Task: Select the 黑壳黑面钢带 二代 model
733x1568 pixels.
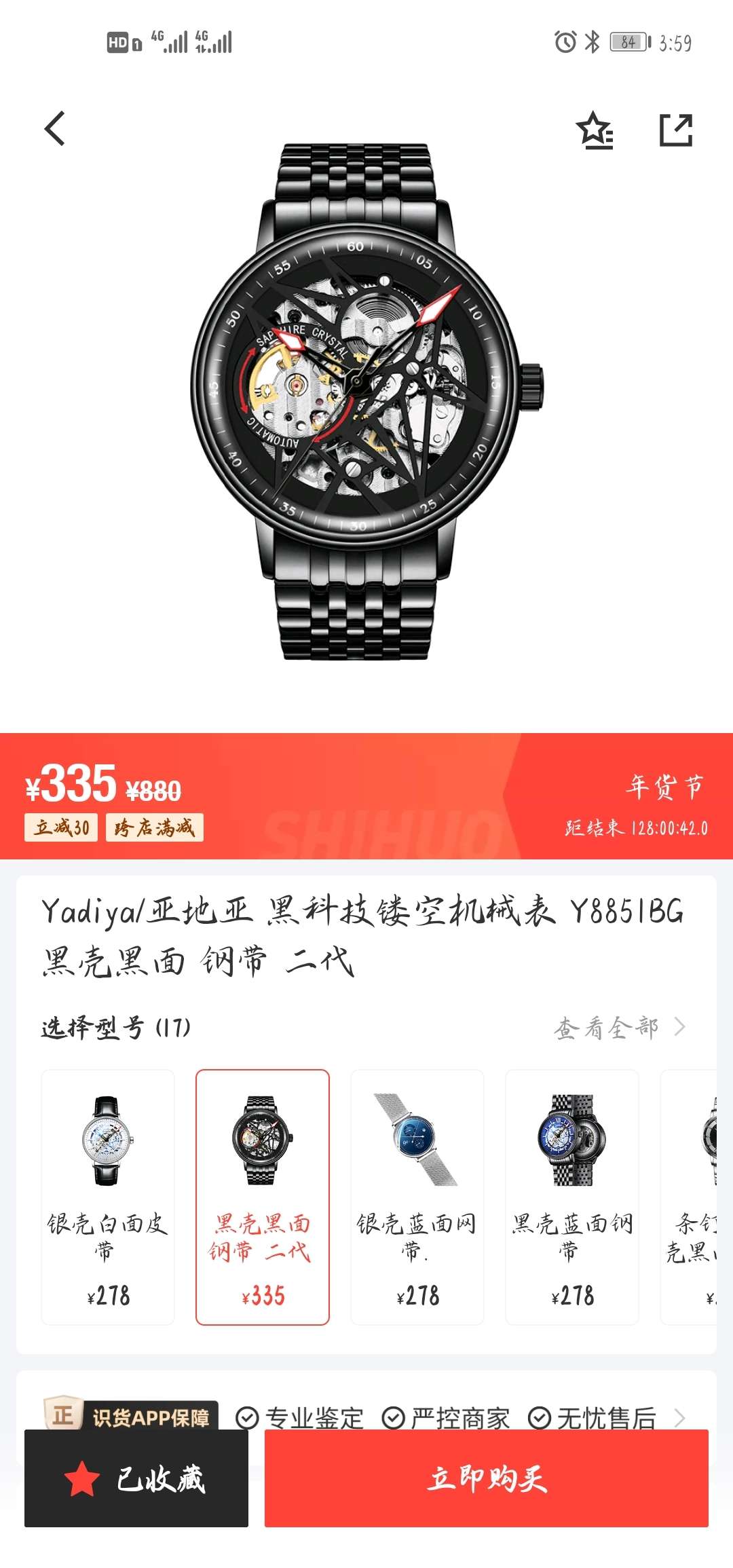Action: pos(263,1197)
